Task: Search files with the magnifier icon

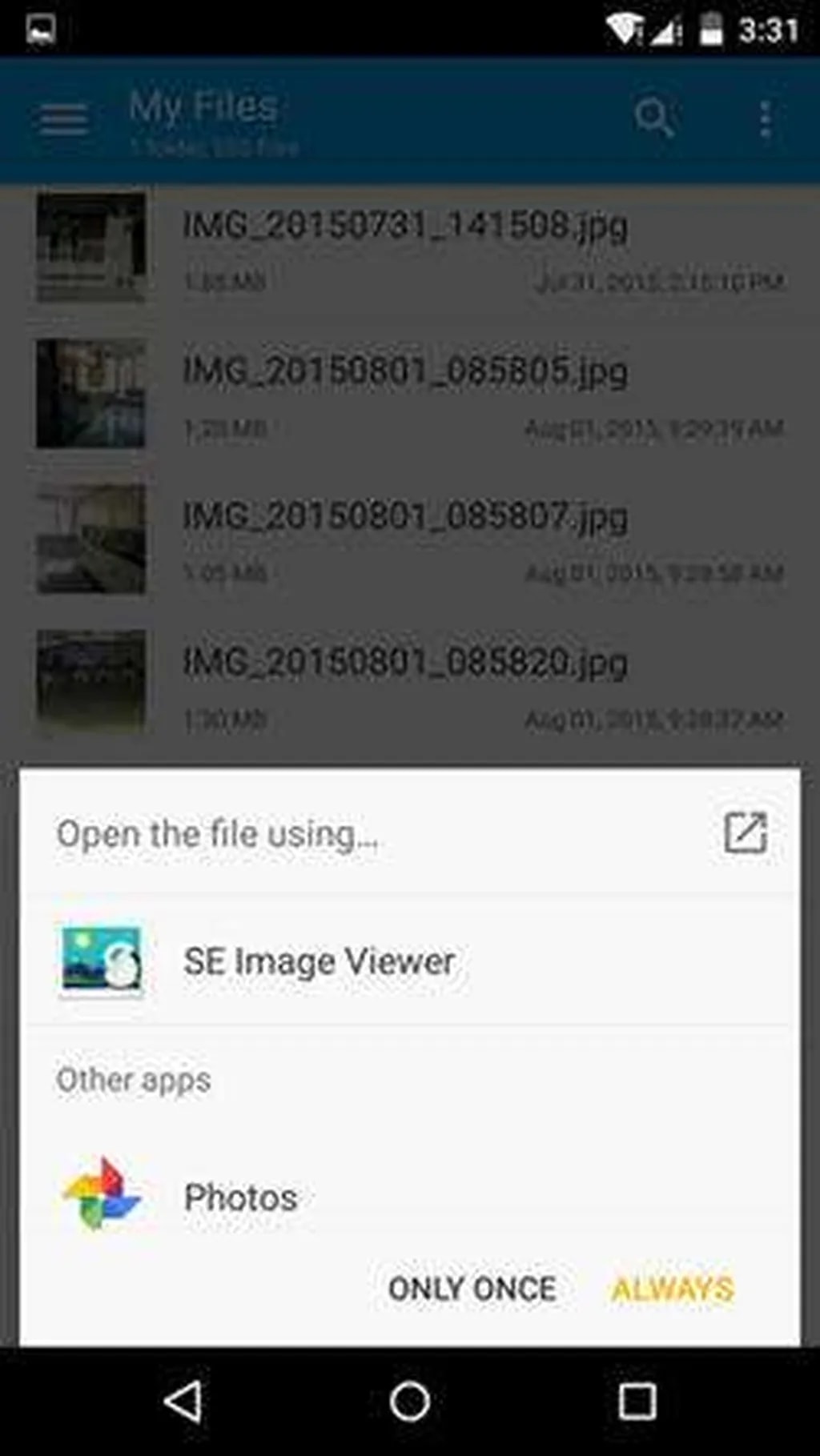Action: [x=654, y=118]
